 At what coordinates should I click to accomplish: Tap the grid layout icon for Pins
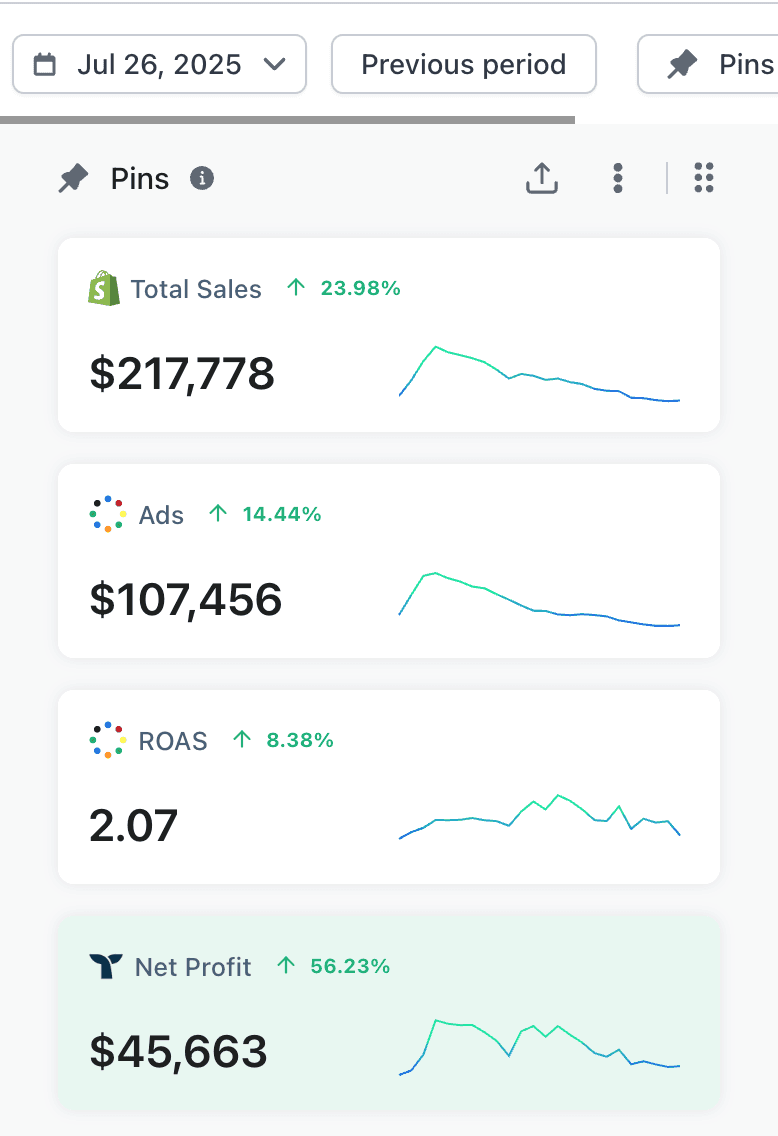point(704,178)
